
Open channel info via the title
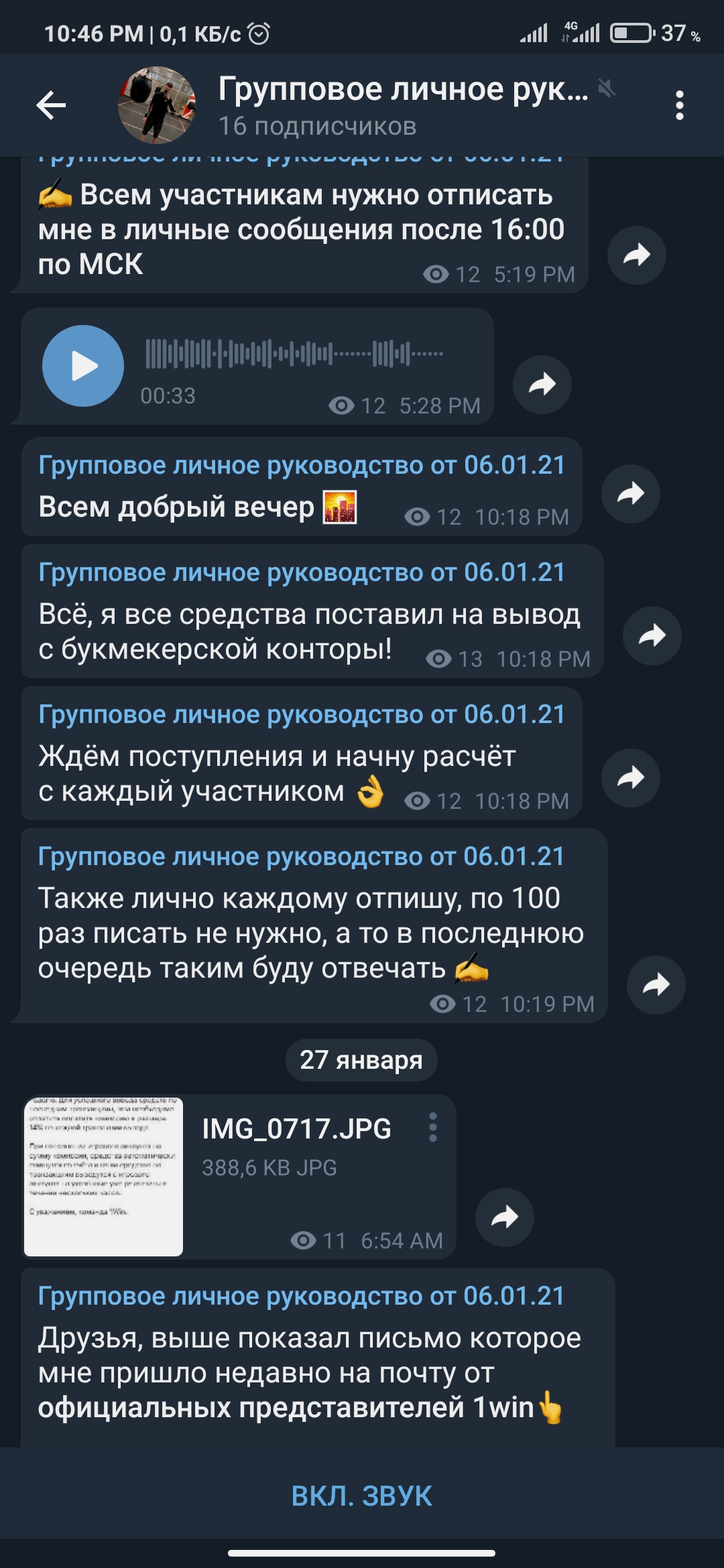403,89
